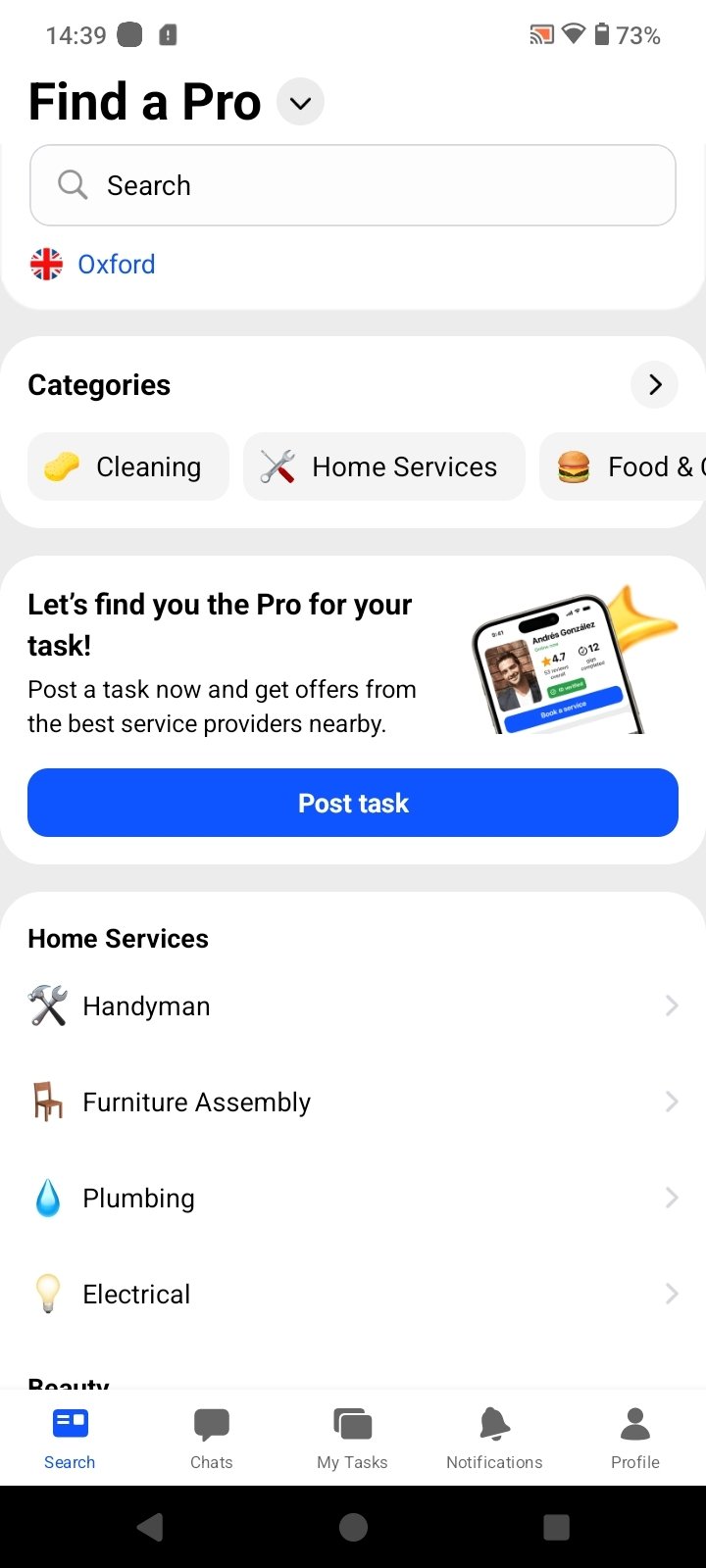The height and width of the screenshot is (1568, 706).
Task: Go to the Search tab
Action: click(x=70, y=1438)
